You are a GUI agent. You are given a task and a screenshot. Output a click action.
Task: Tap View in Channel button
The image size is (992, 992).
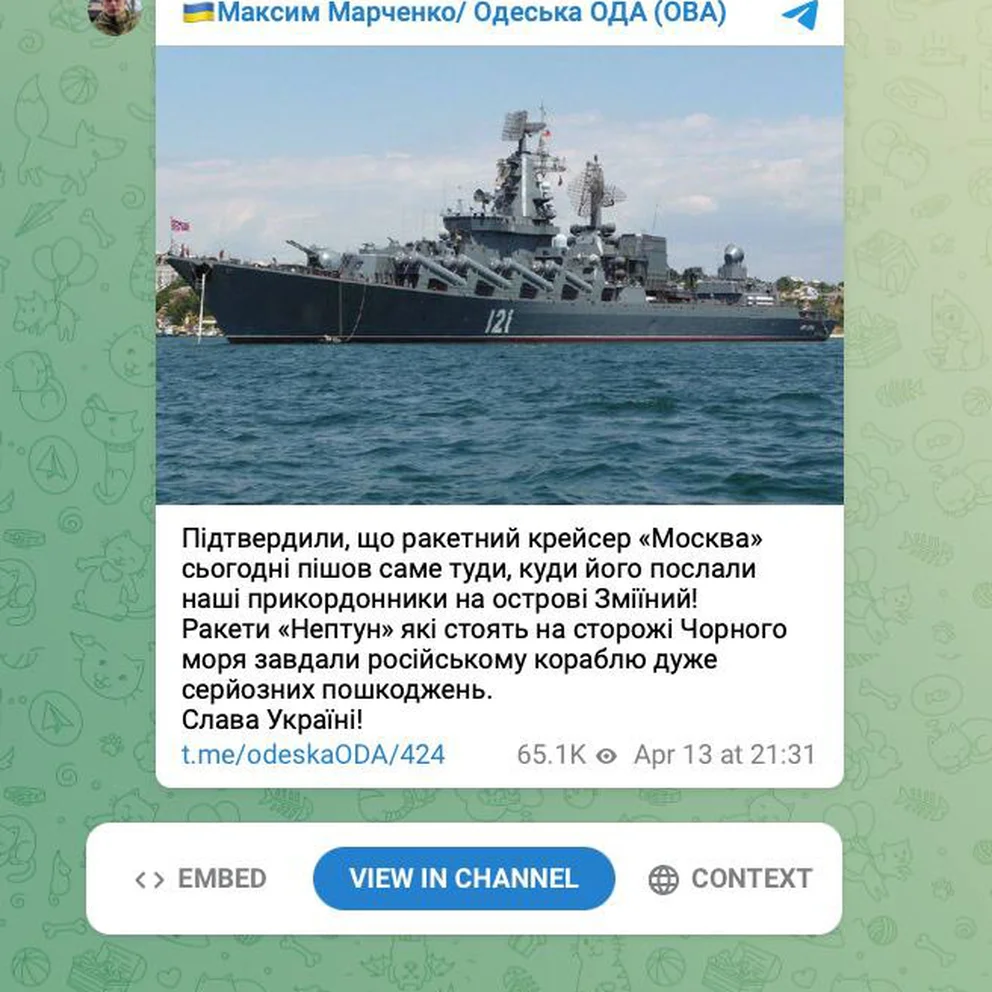(463, 879)
